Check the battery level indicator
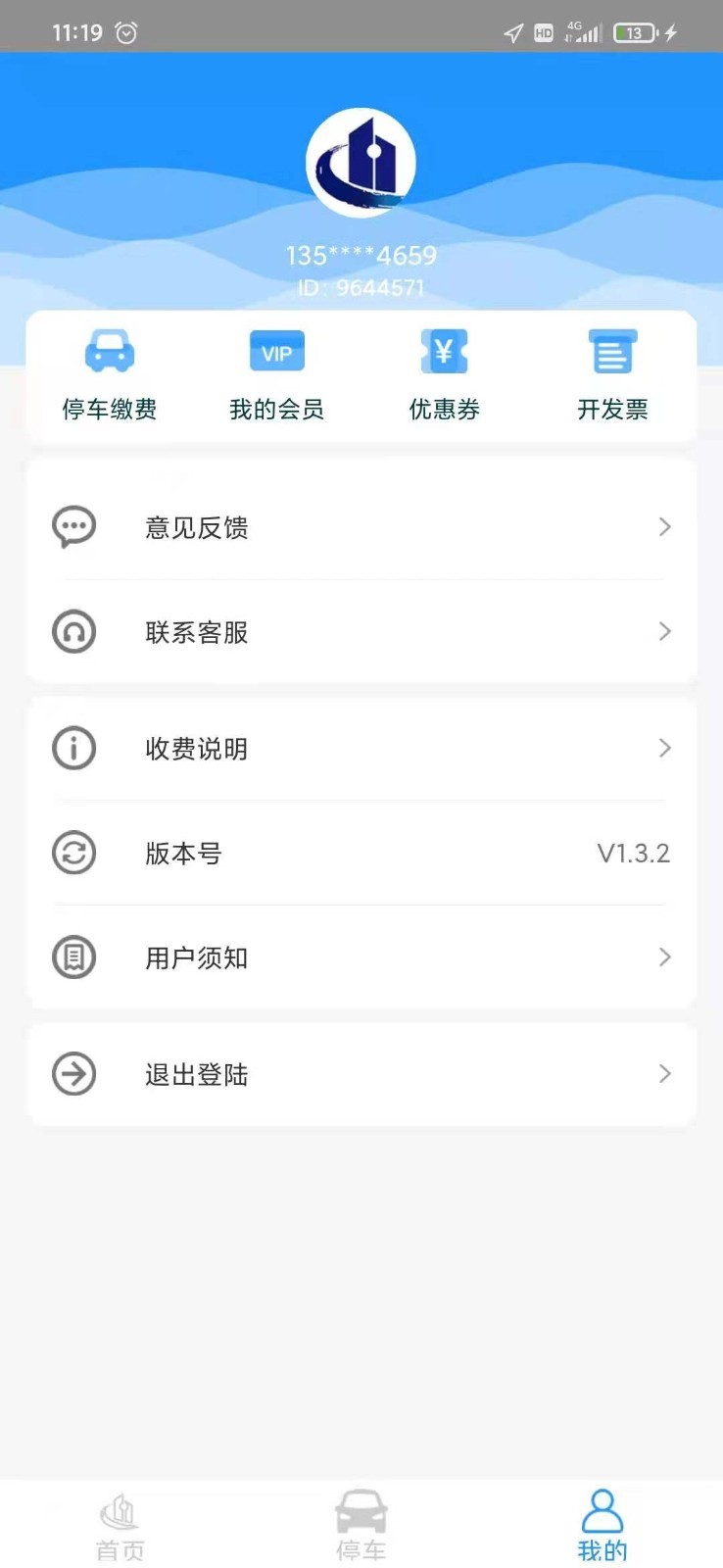723x1568 pixels. tap(633, 31)
